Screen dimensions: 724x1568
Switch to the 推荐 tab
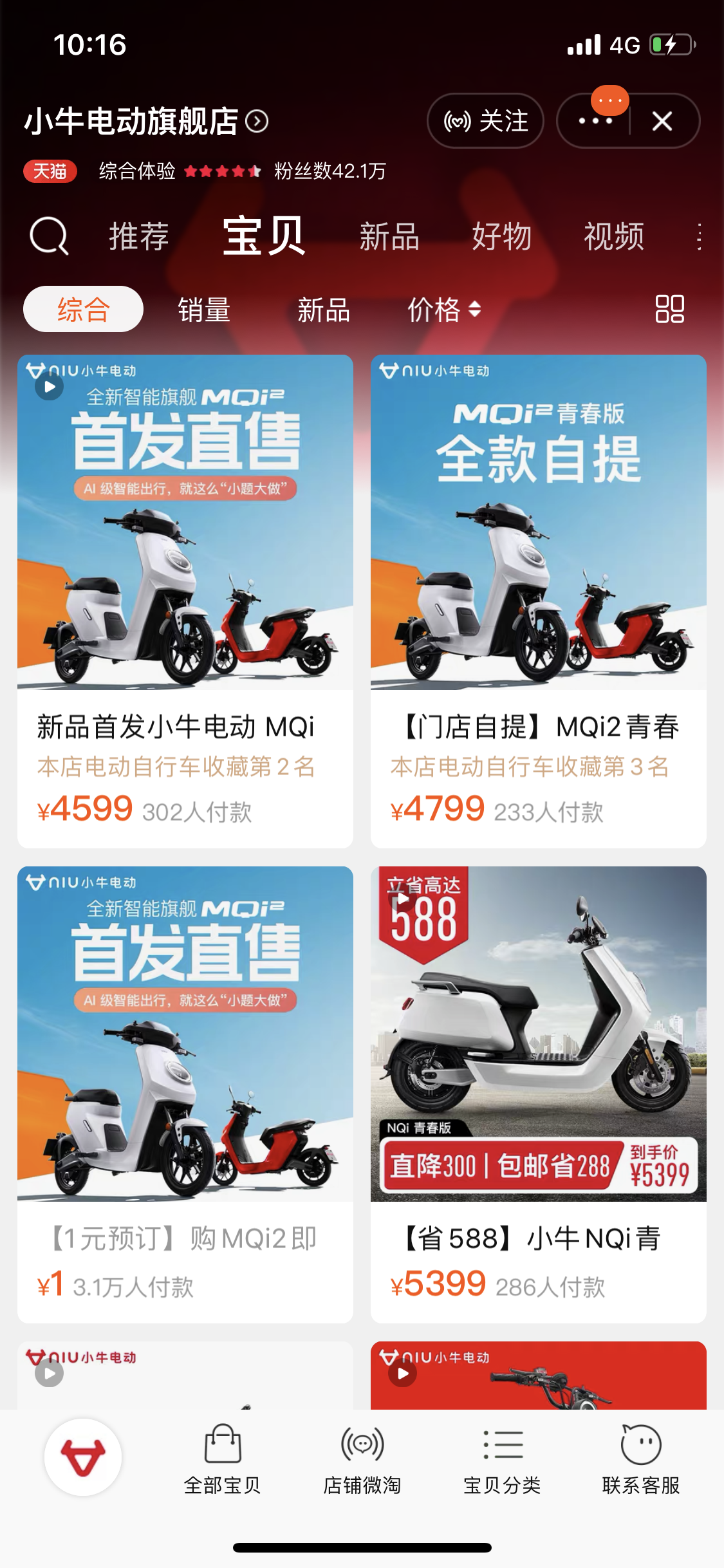pos(139,236)
